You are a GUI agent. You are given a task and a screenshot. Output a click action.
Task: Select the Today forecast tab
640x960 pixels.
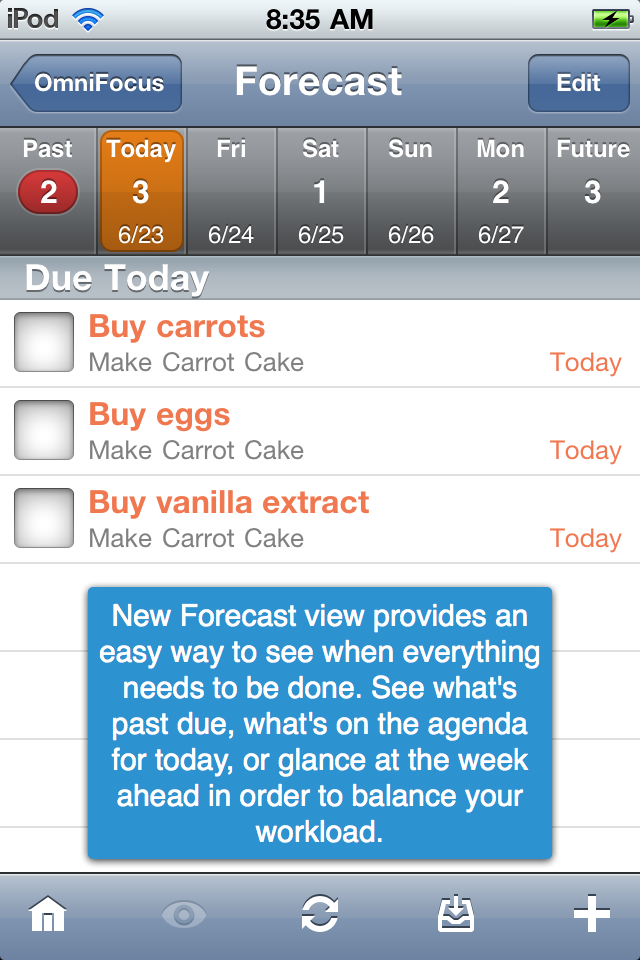pyautogui.click(x=141, y=190)
